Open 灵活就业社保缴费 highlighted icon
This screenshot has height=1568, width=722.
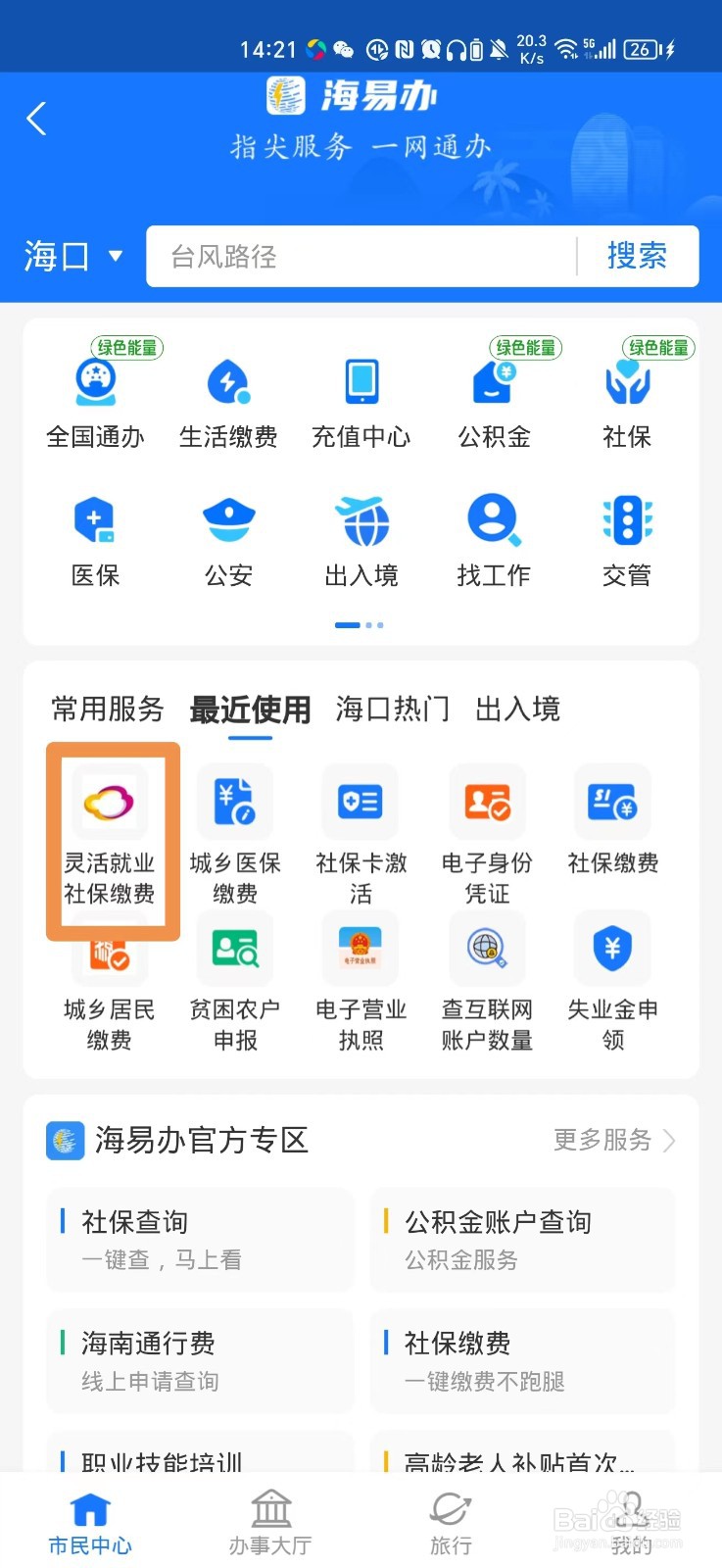pos(110,838)
